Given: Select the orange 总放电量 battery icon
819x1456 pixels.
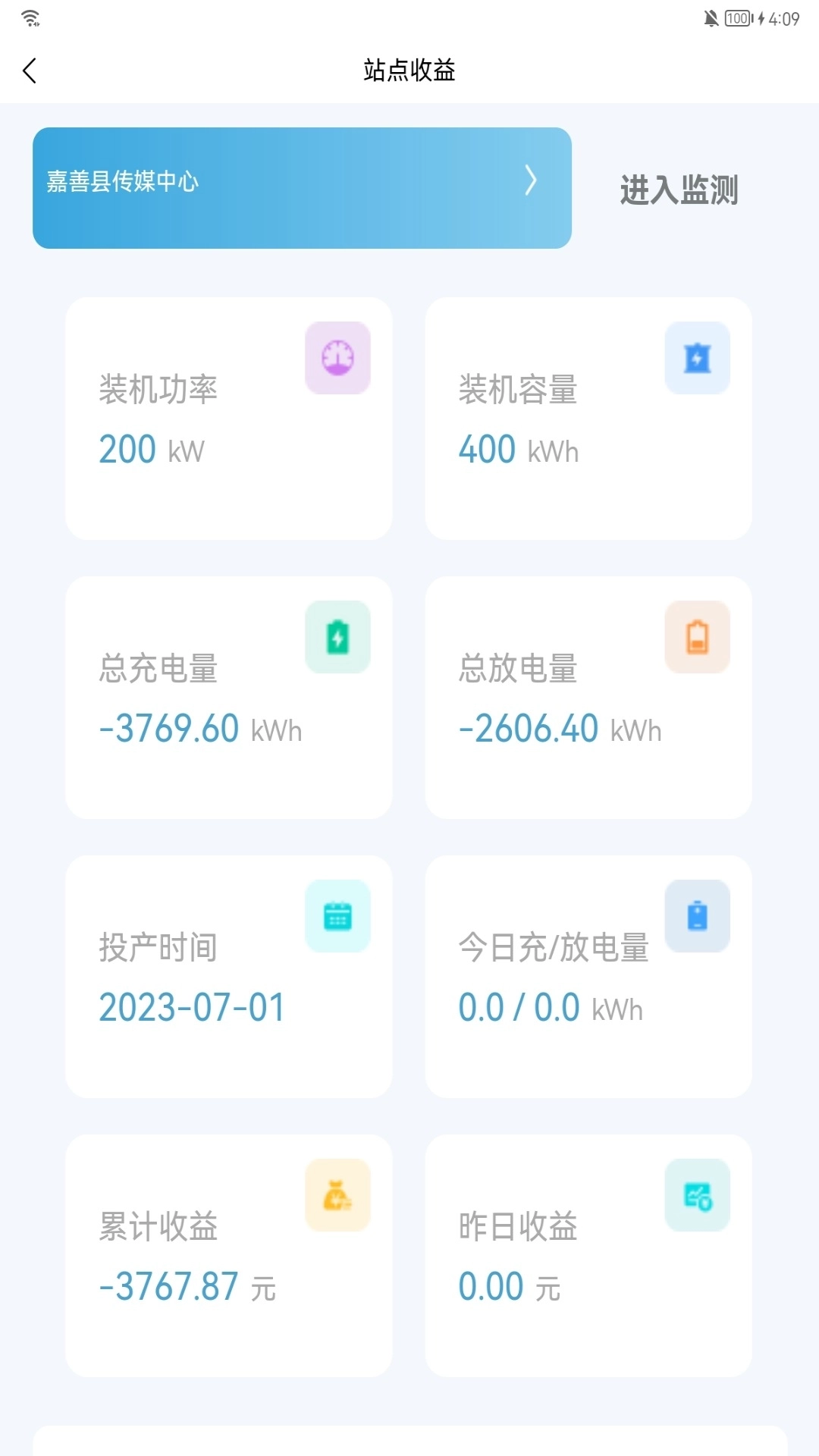Looking at the screenshot, I should [696, 637].
